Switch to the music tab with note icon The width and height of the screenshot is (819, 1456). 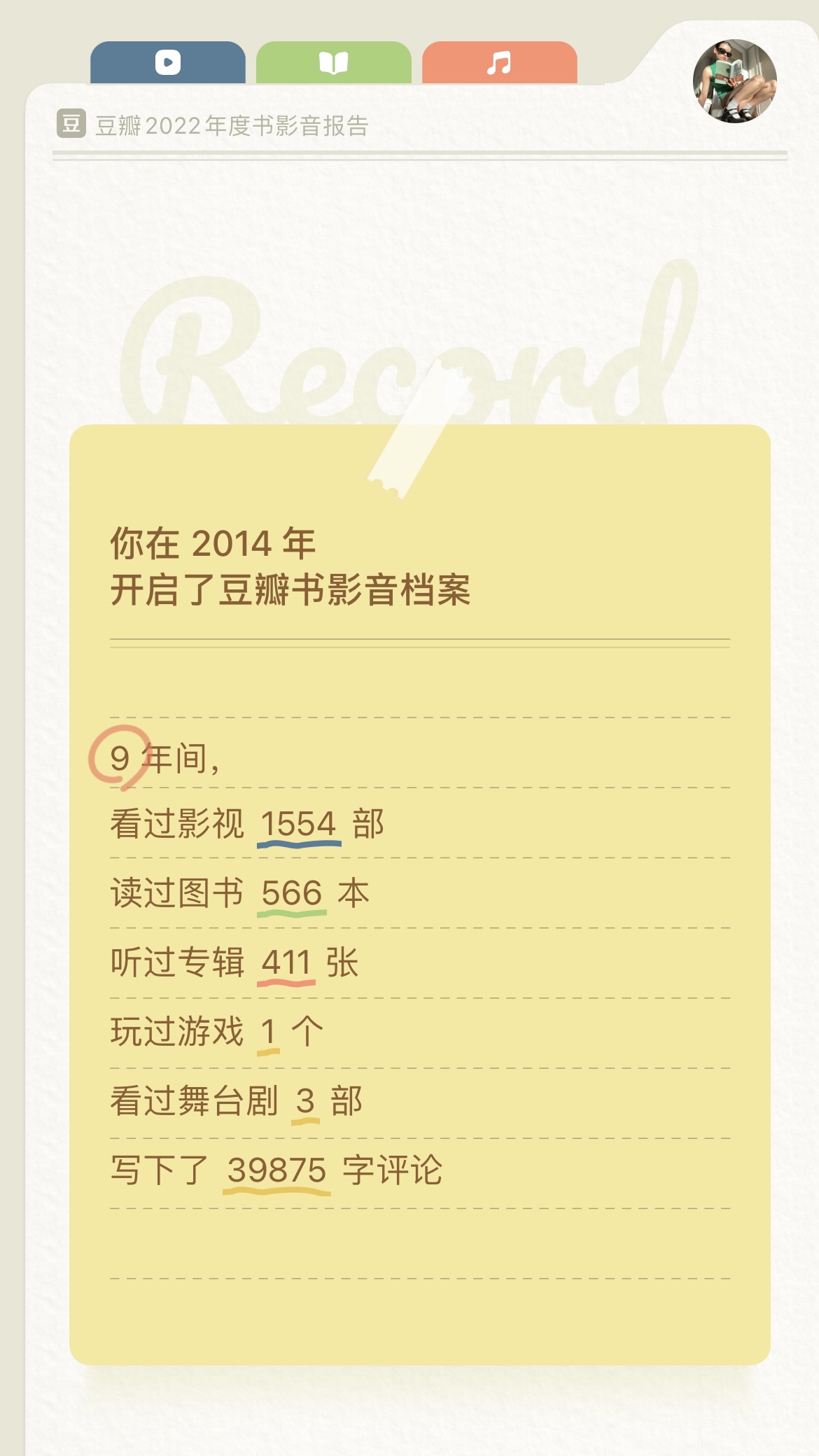(499, 63)
